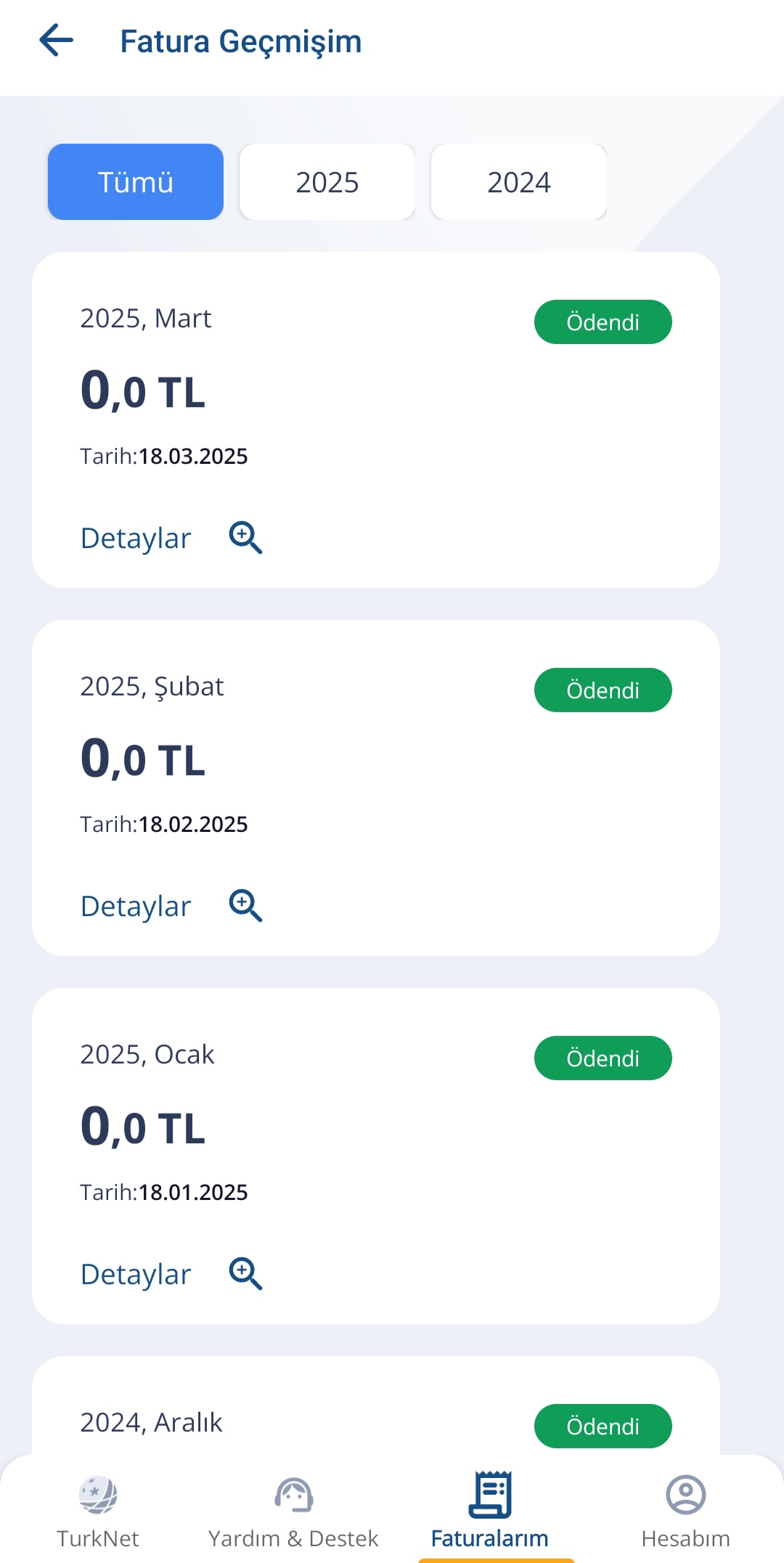Open Detaylar for the 2025 Şubat invoice

click(171, 906)
